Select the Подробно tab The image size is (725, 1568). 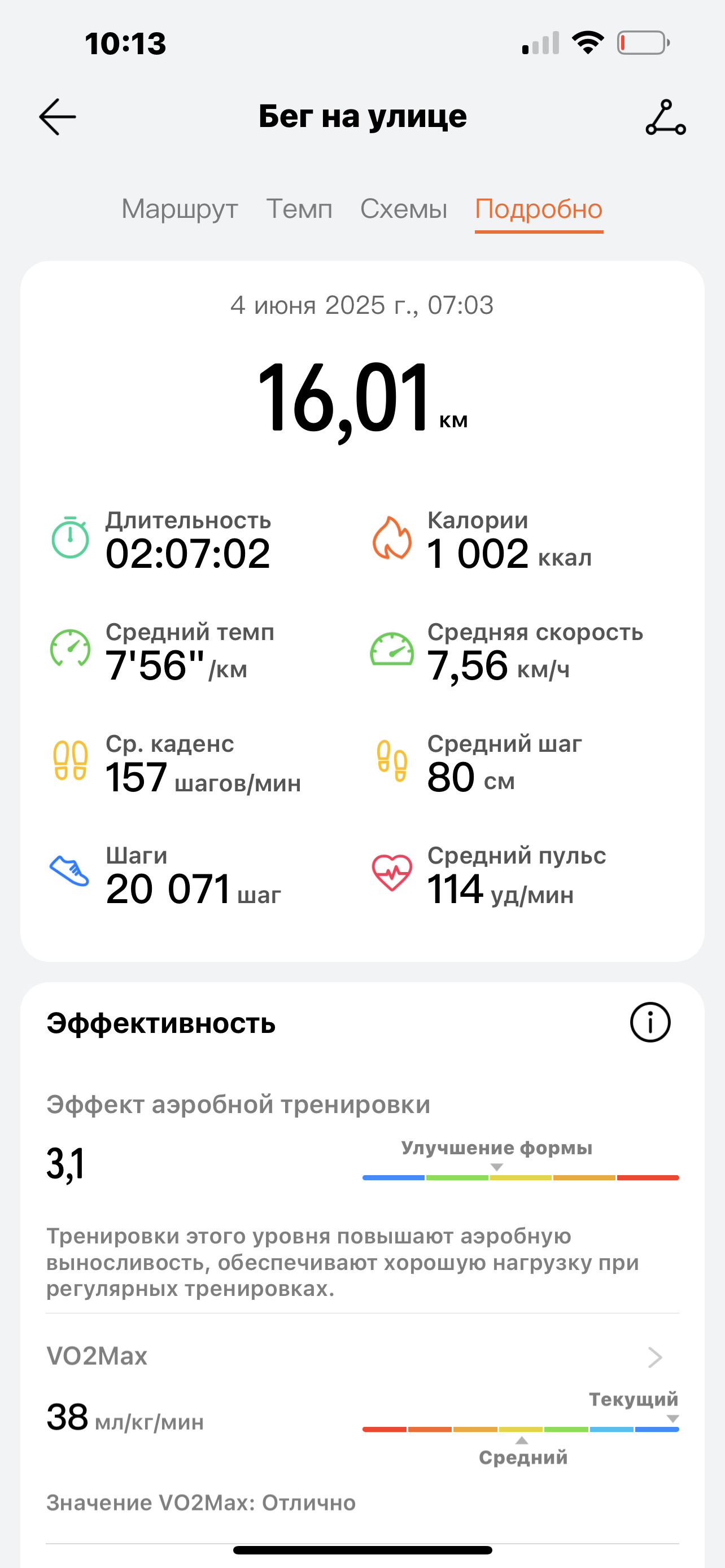tap(539, 210)
